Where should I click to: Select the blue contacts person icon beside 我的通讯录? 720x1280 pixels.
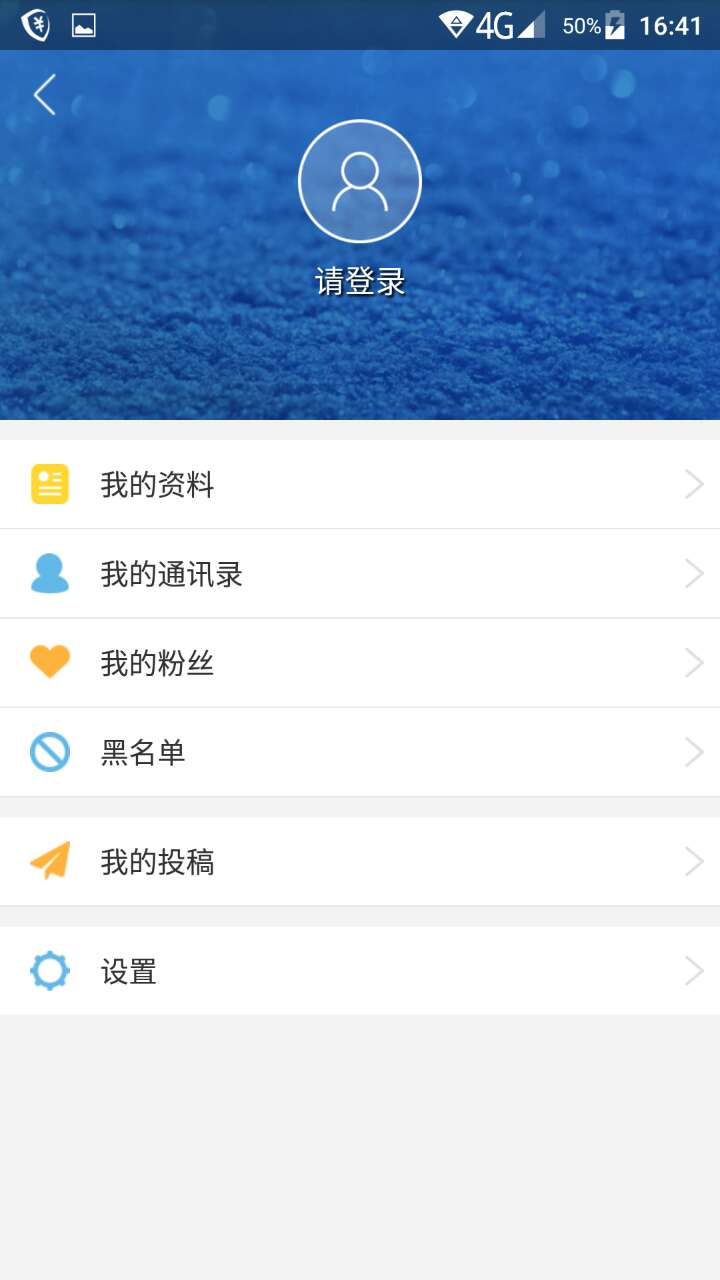[50, 573]
